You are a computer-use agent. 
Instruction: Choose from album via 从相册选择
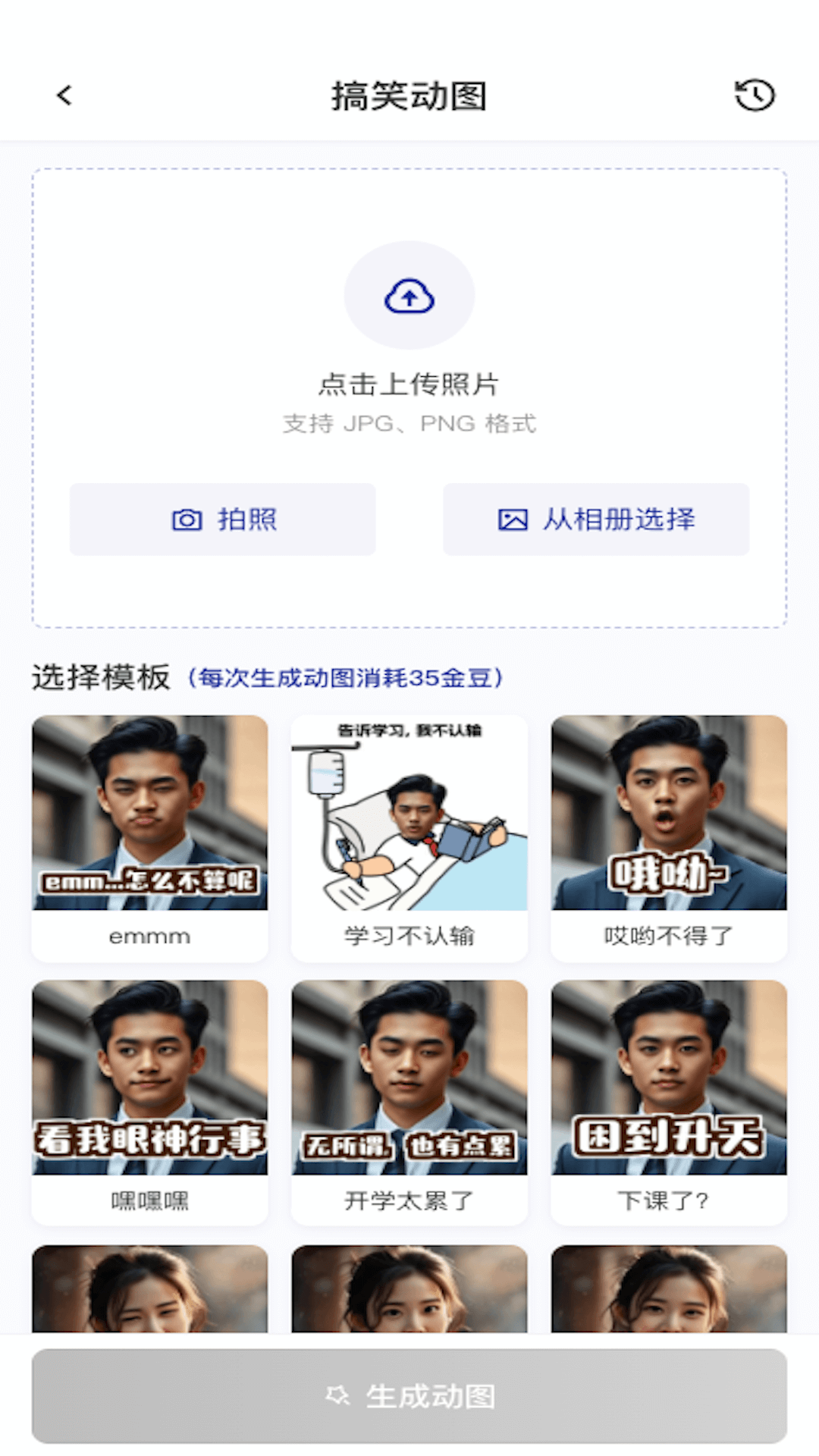[596, 519]
